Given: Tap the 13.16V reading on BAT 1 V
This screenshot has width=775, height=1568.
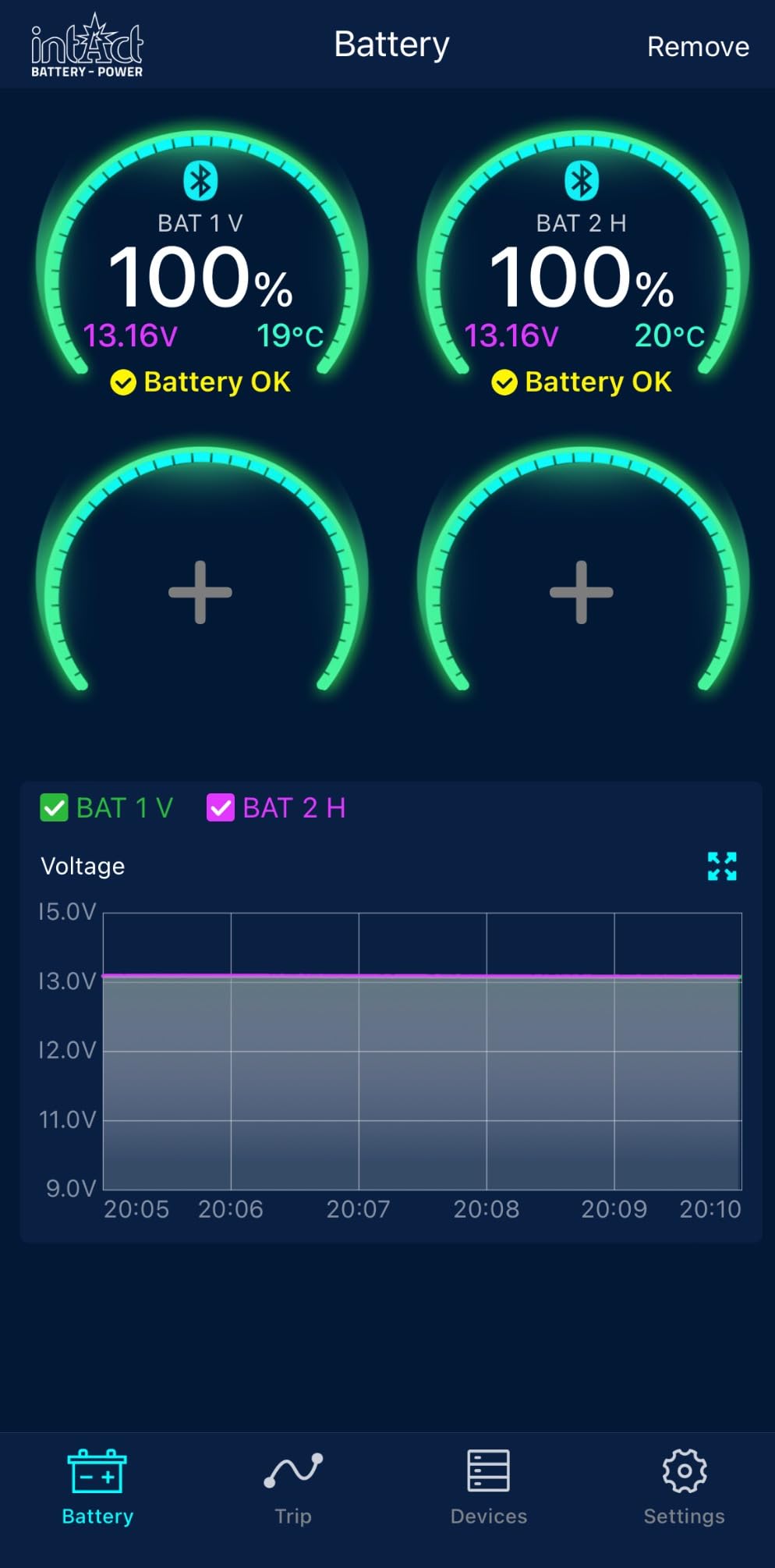Looking at the screenshot, I should (132, 336).
